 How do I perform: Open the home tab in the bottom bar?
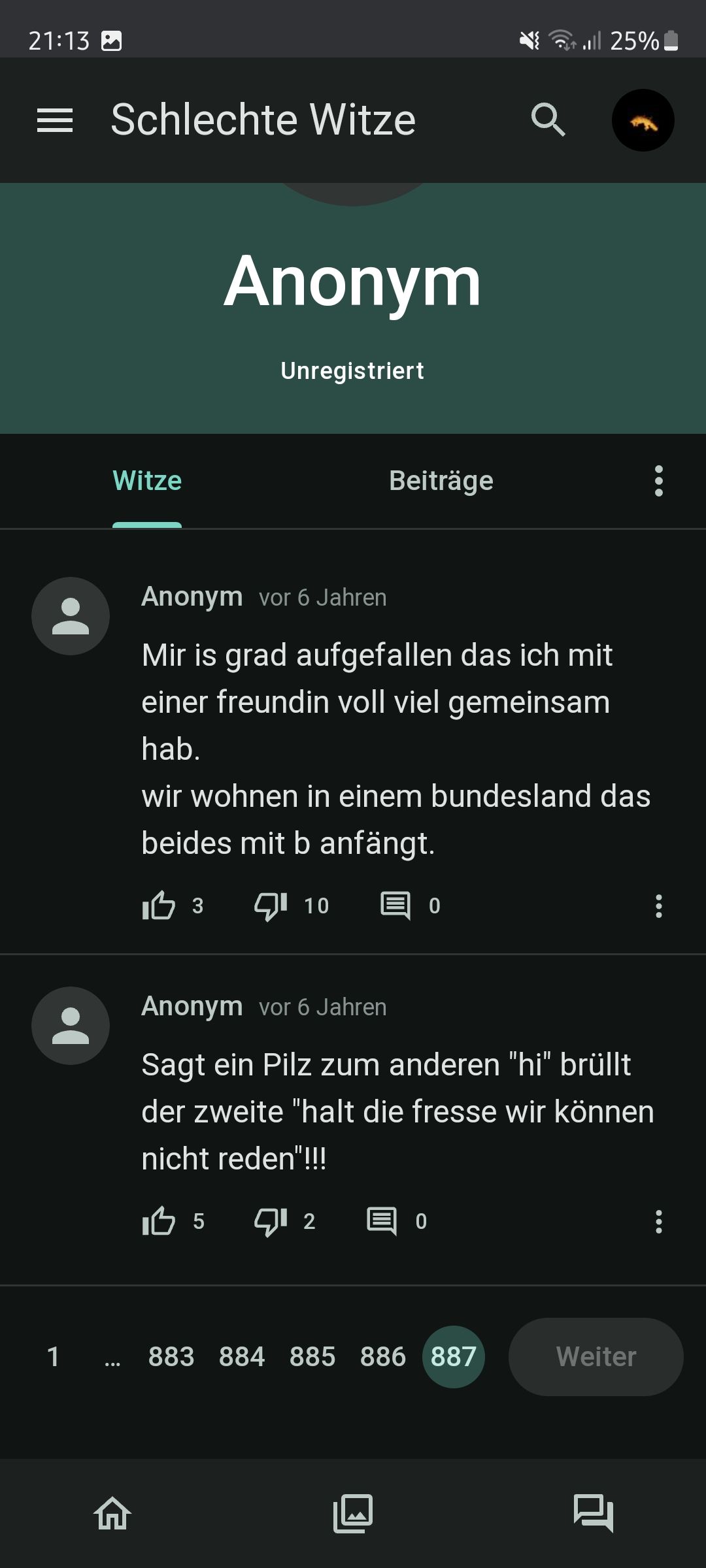click(112, 1513)
